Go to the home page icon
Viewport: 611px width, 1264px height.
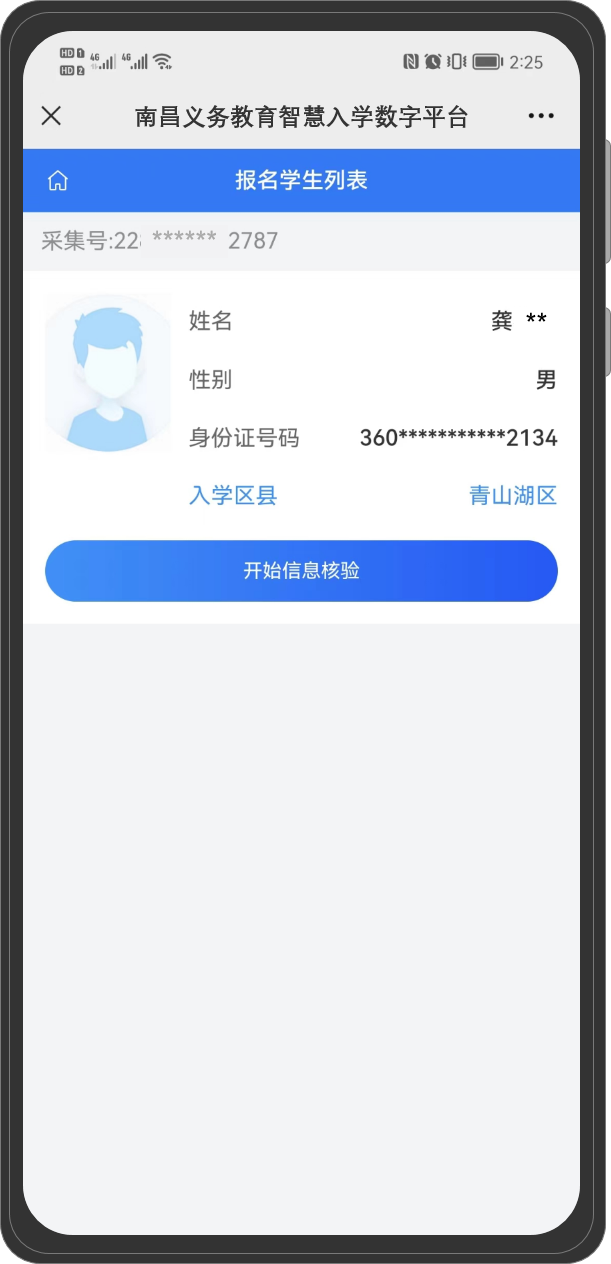[x=58, y=181]
